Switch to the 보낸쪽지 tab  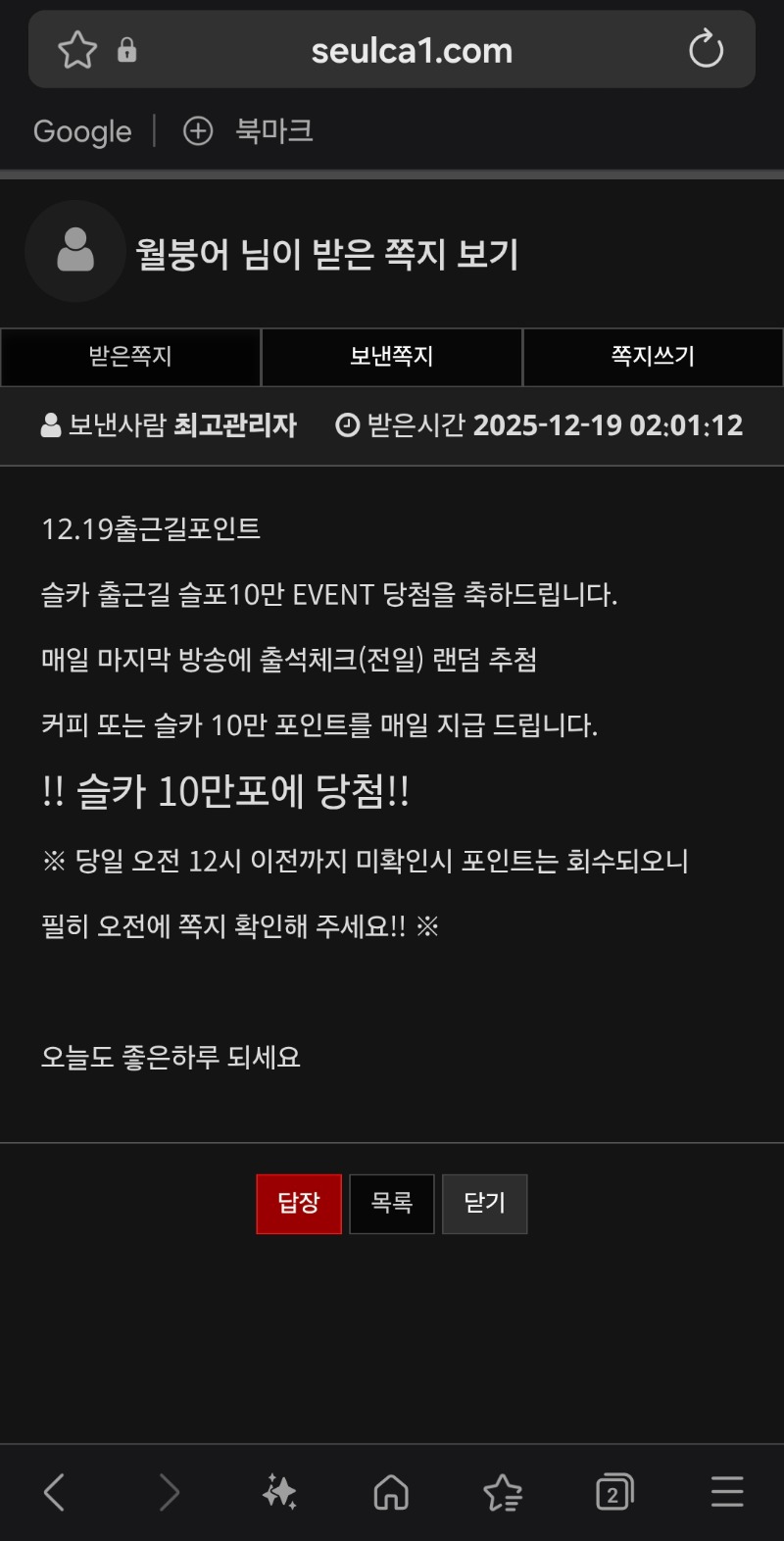coord(392,357)
